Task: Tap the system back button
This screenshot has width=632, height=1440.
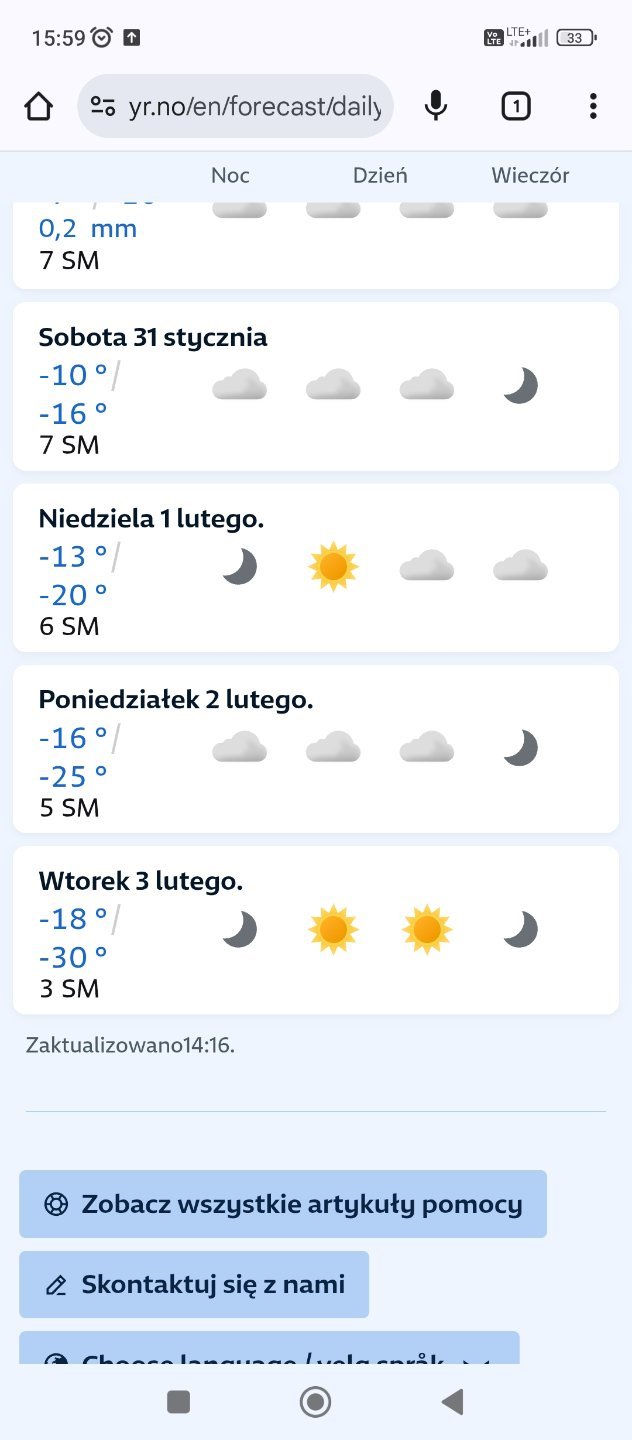Action: point(452,1402)
